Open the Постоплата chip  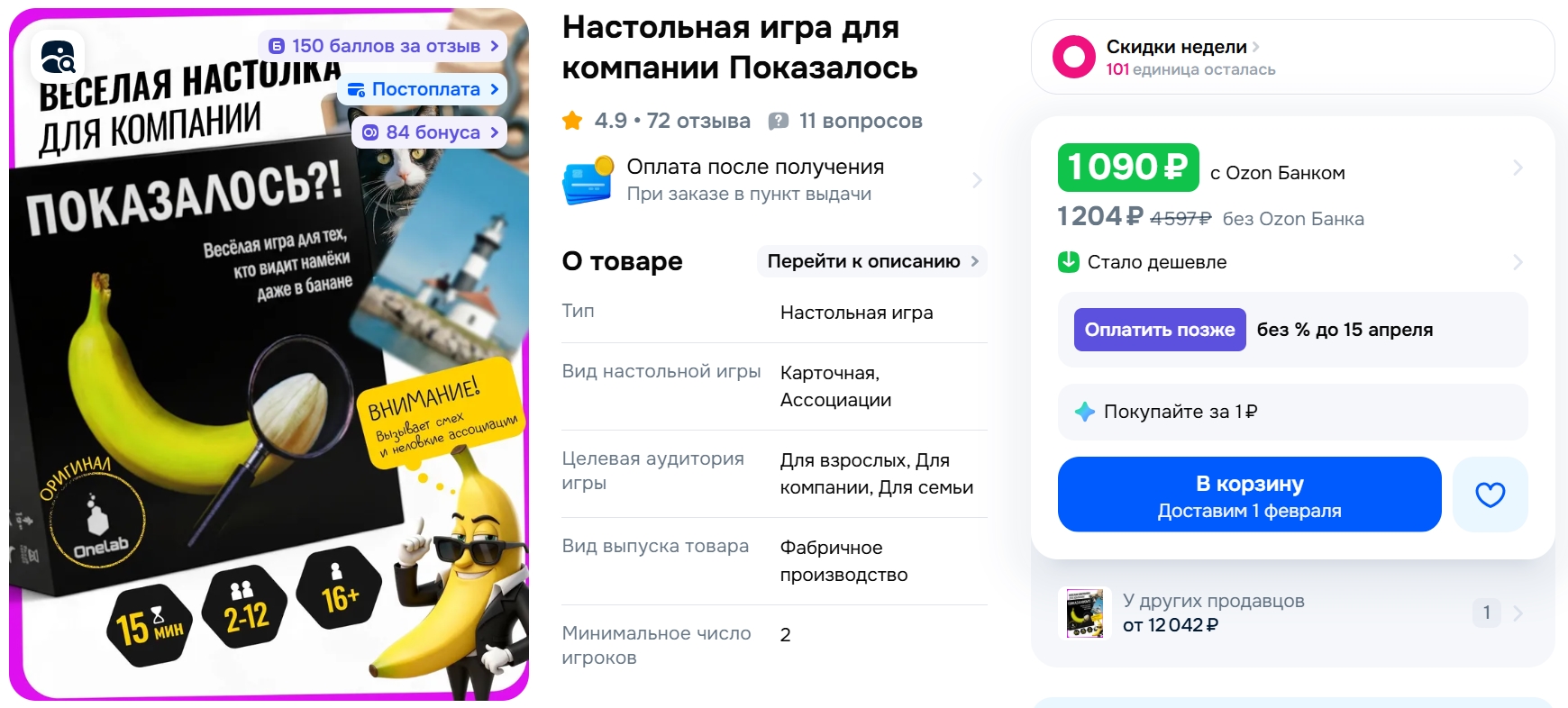point(423,89)
